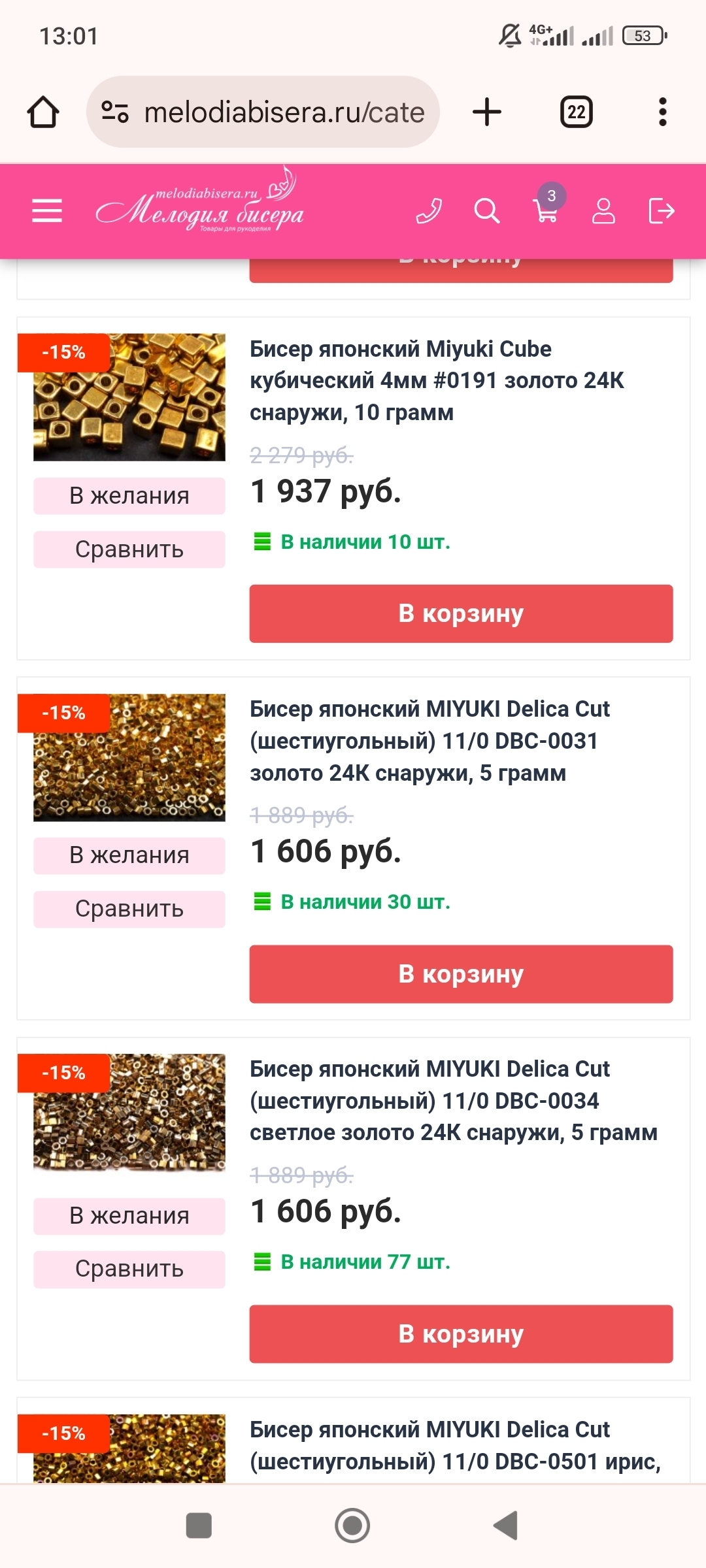Add Miyuki Cube #0191 to cart

click(x=461, y=613)
